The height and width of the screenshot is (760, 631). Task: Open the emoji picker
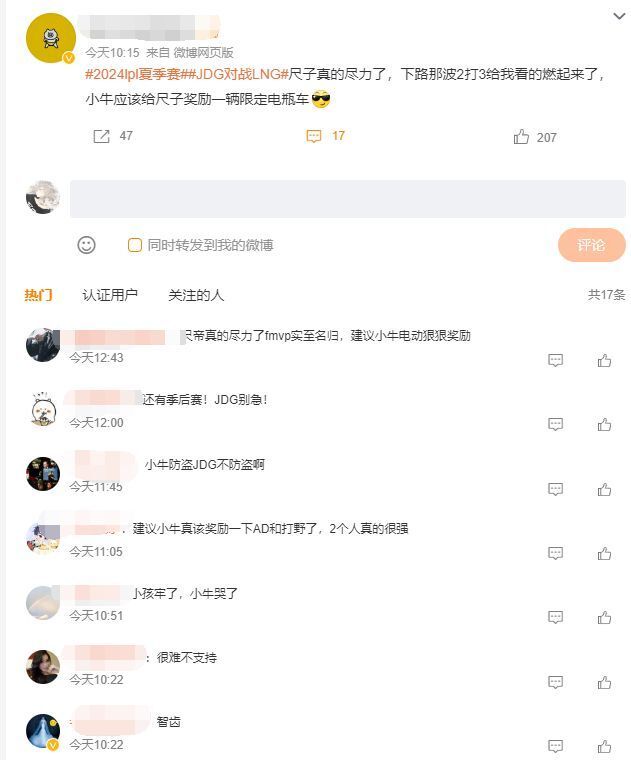tap(87, 245)
